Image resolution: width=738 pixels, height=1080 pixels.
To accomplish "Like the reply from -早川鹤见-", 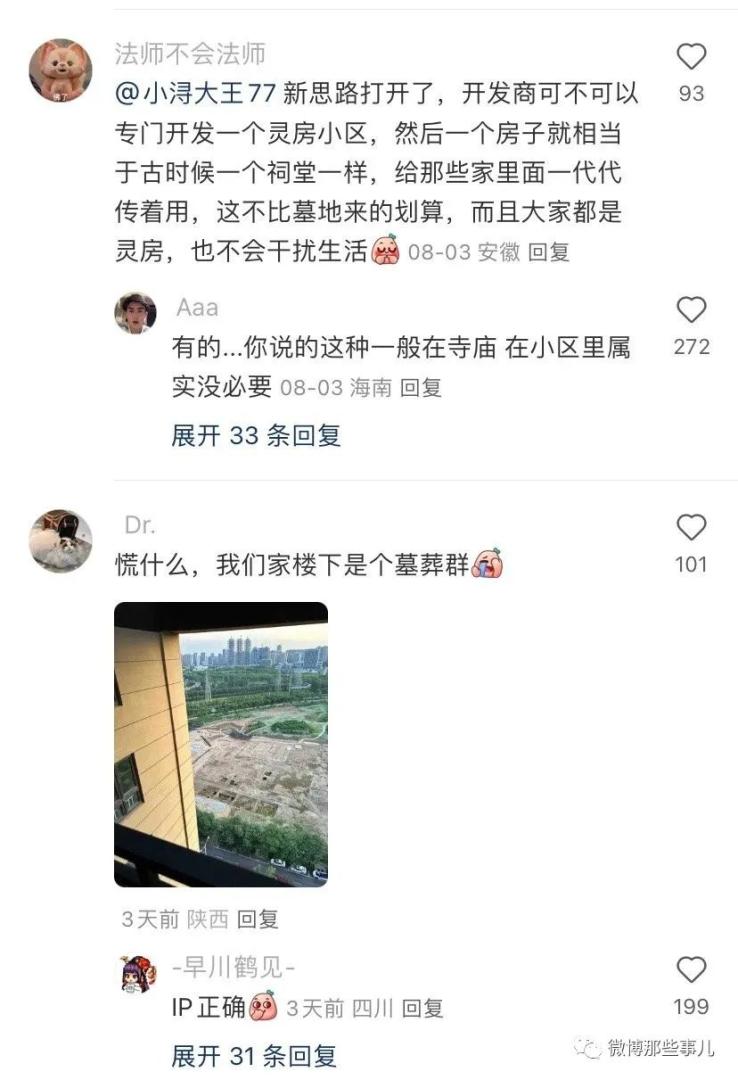I will click(691, 970).
